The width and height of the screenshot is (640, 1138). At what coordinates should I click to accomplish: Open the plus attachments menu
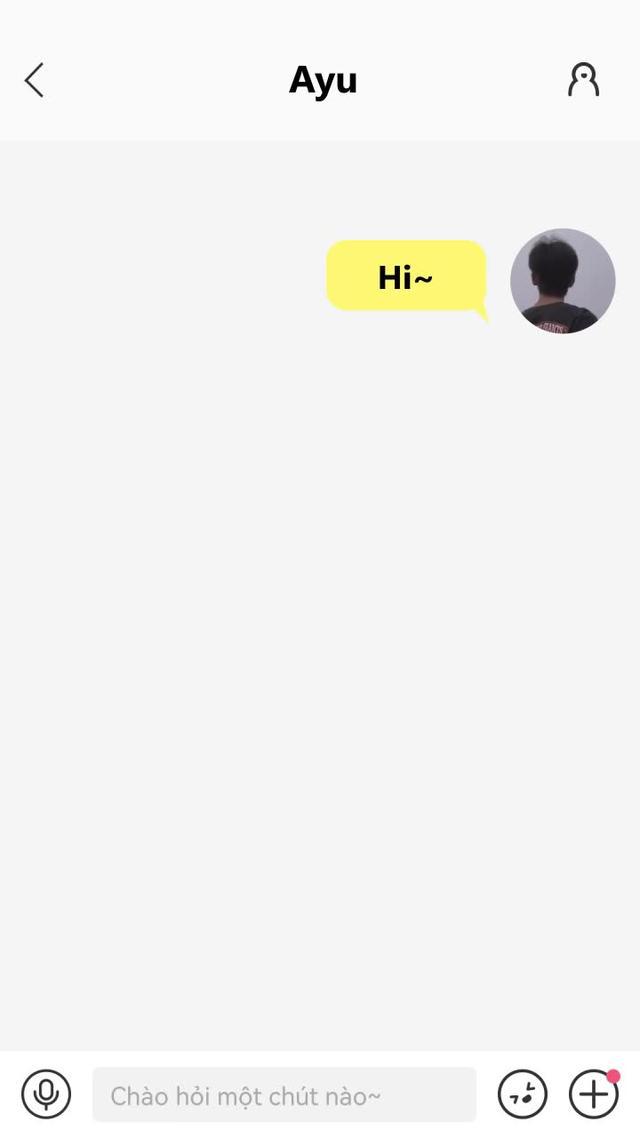point(593,1094)
